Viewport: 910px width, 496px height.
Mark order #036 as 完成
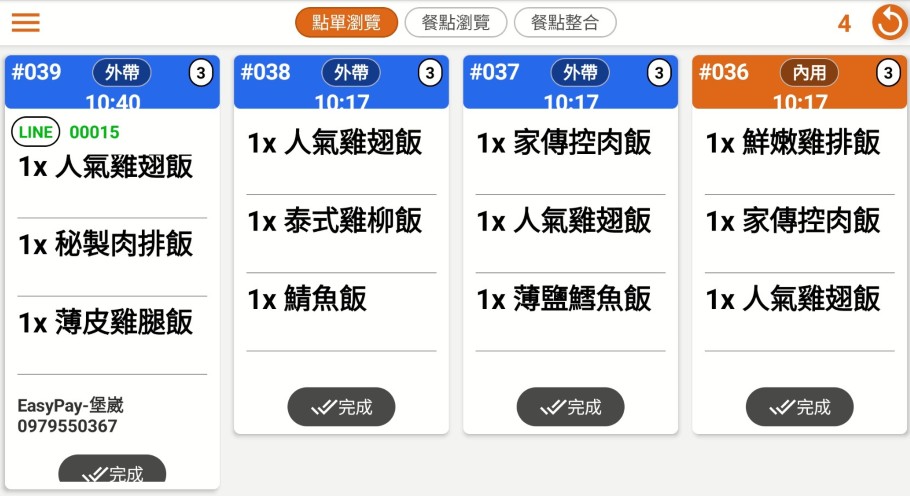pyautogui.click(x=799, y=407)
